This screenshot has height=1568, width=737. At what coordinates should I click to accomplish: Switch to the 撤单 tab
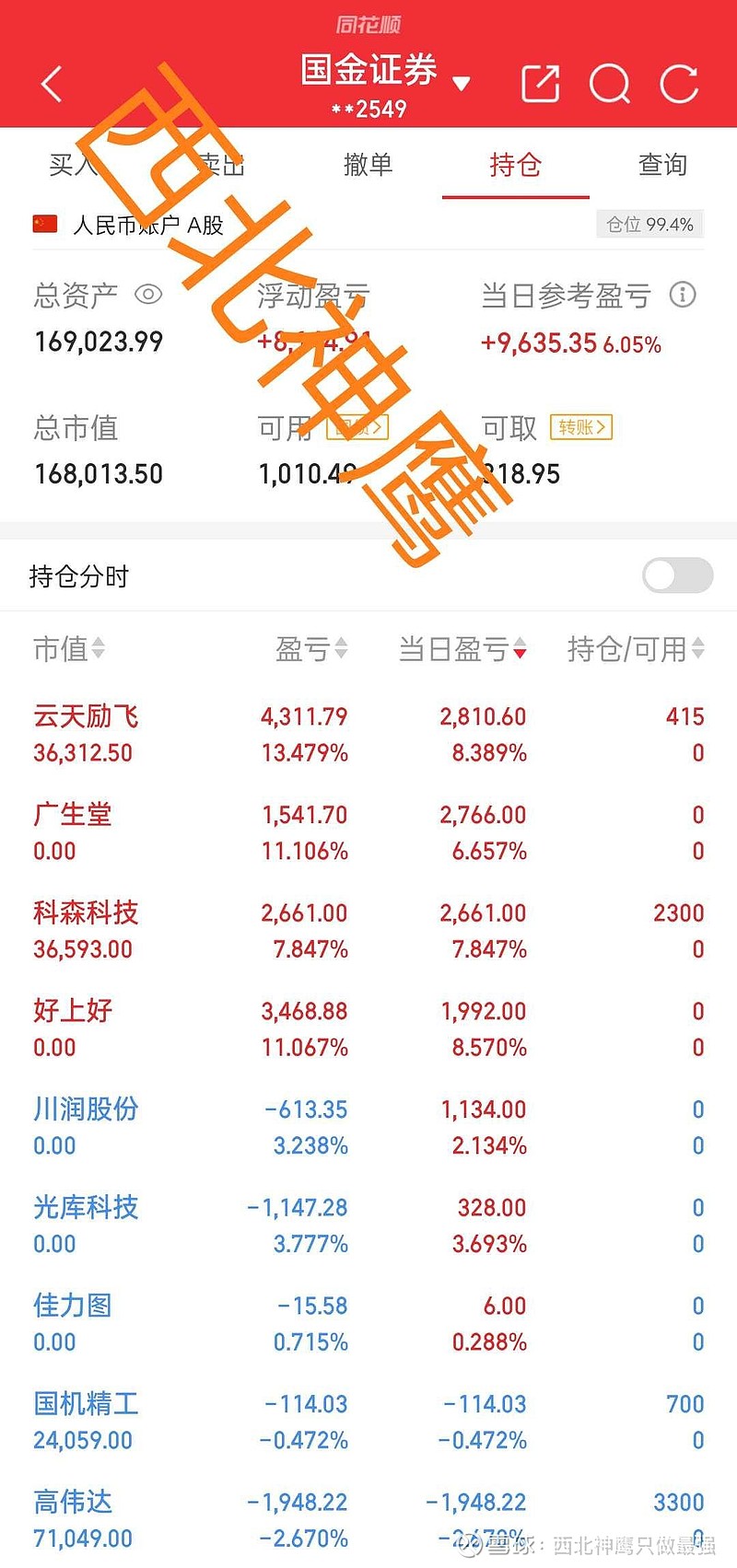coord(368,165)
